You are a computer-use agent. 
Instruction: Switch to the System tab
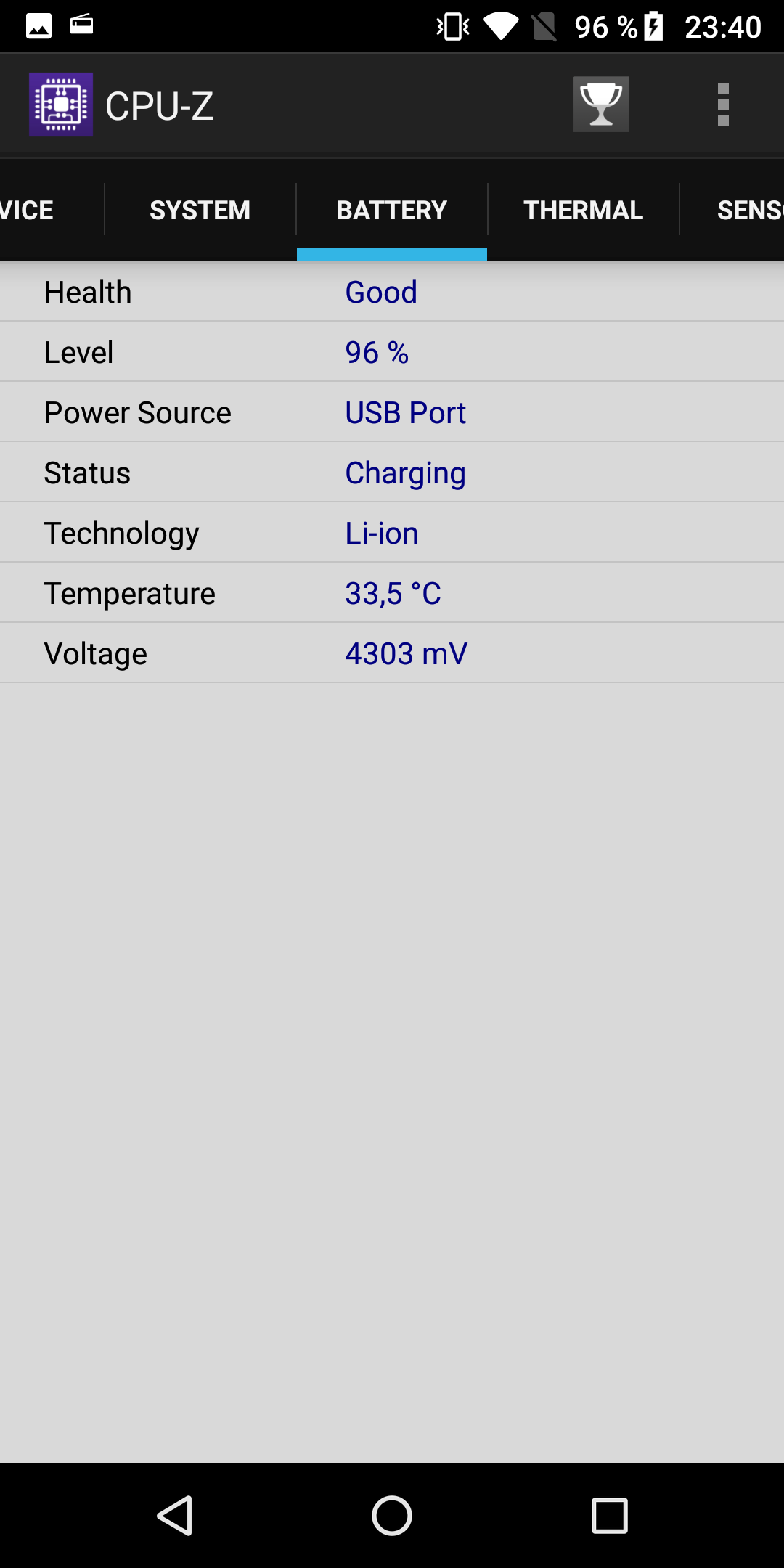[x=200, y=210]
